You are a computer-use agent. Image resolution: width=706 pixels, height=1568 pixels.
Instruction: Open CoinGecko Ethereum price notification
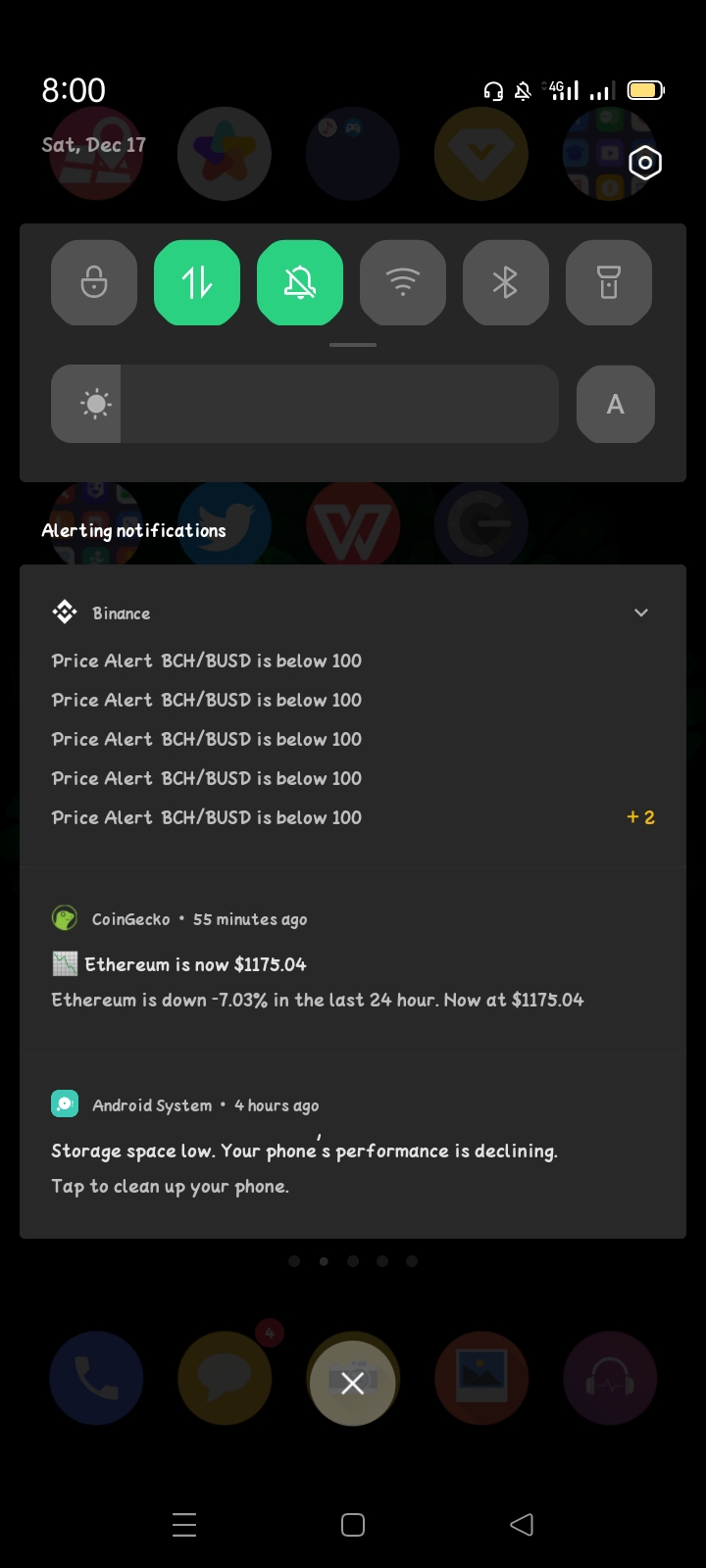[353, 959]
